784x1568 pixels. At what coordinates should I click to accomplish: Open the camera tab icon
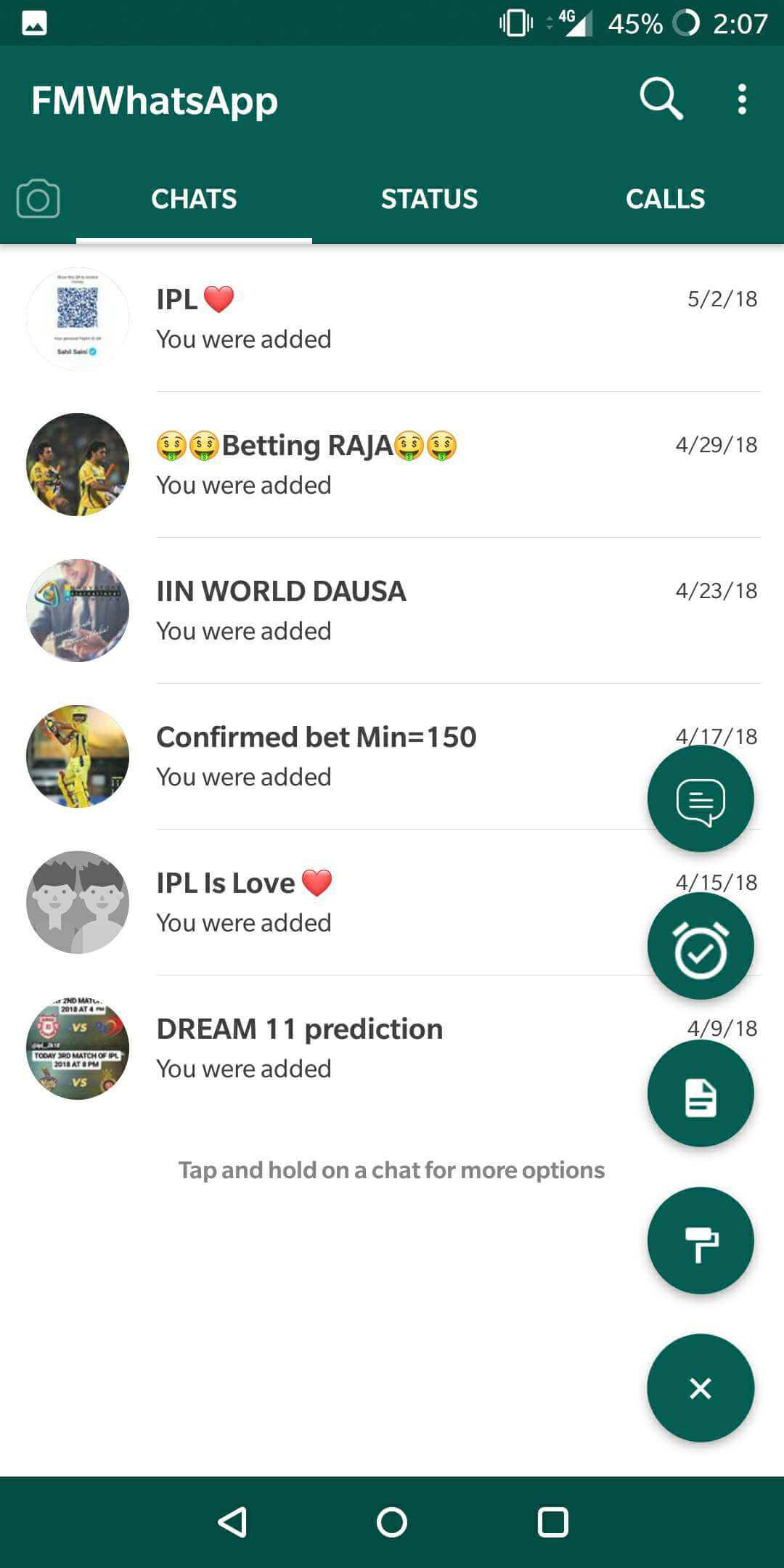pos(38,198)
